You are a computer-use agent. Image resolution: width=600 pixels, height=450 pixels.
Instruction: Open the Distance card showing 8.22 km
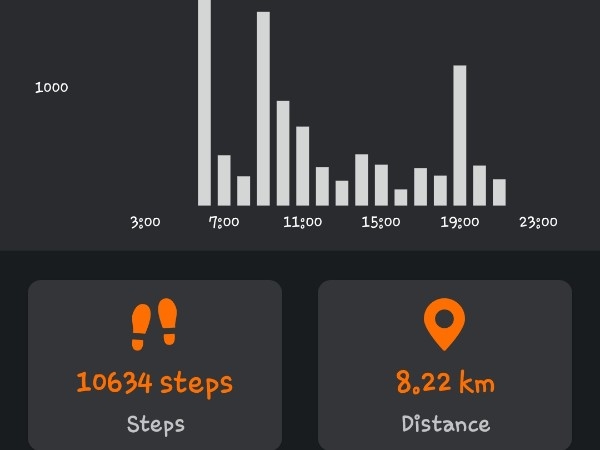pyautogui.click(x=445, y=365)
